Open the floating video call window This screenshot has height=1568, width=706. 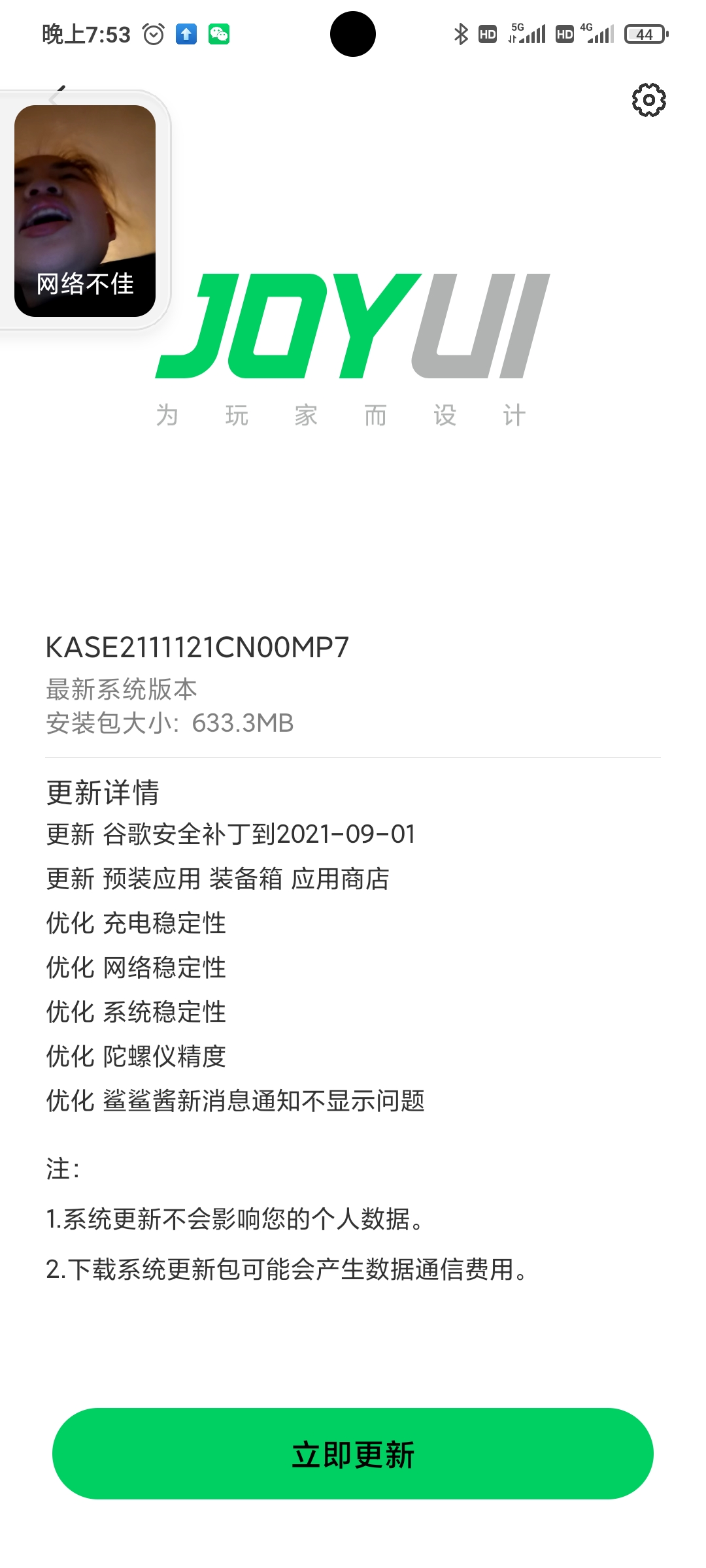[x=85, y=211]
